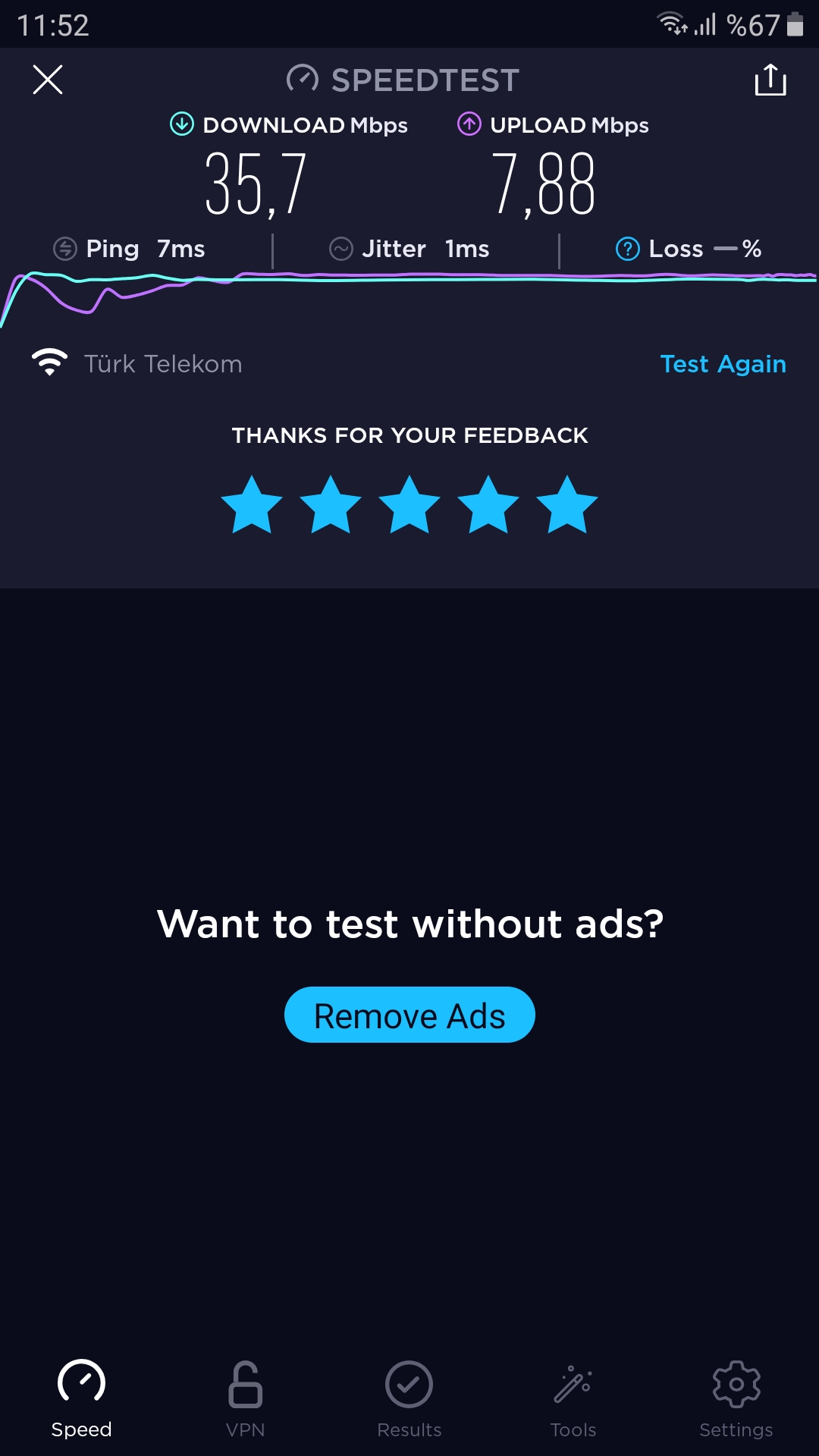Rate the test with one star
Viewport: 819px width, 1456px height.
[252, 505]
